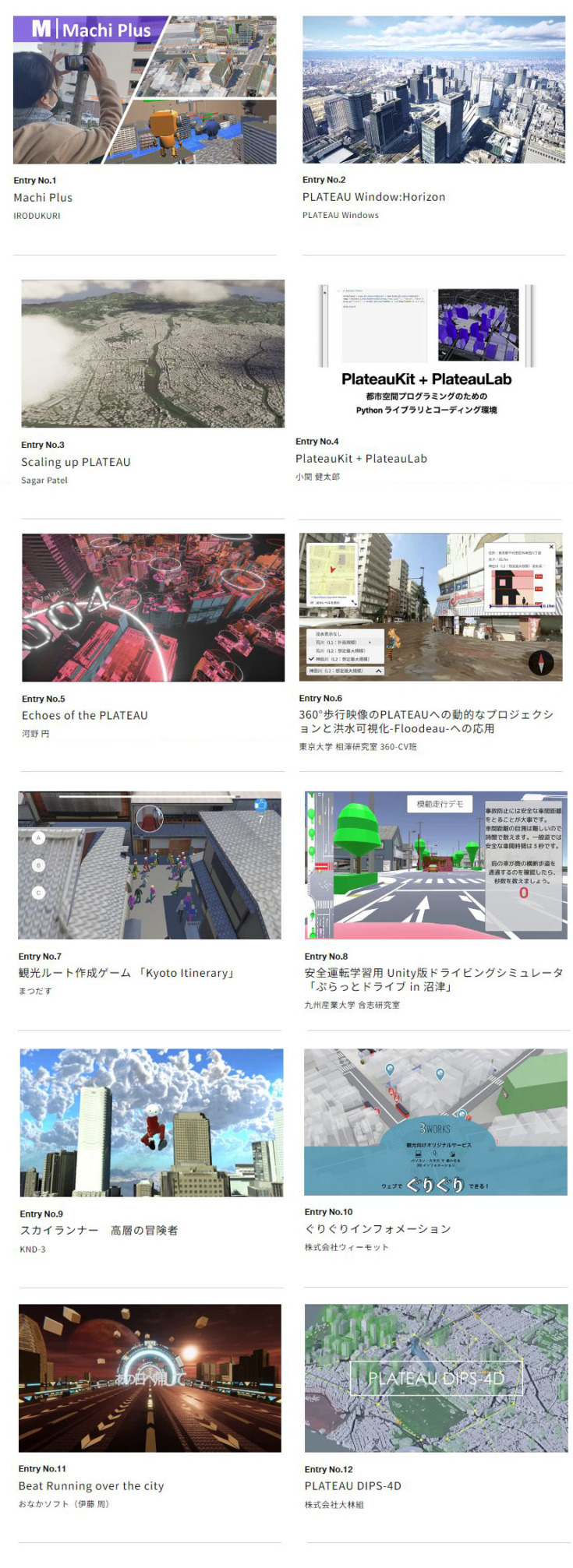View the Kyoto Itinerary game entry
Image resolution: width=573 pixels, height=1568 pixels.
point(150,865)
